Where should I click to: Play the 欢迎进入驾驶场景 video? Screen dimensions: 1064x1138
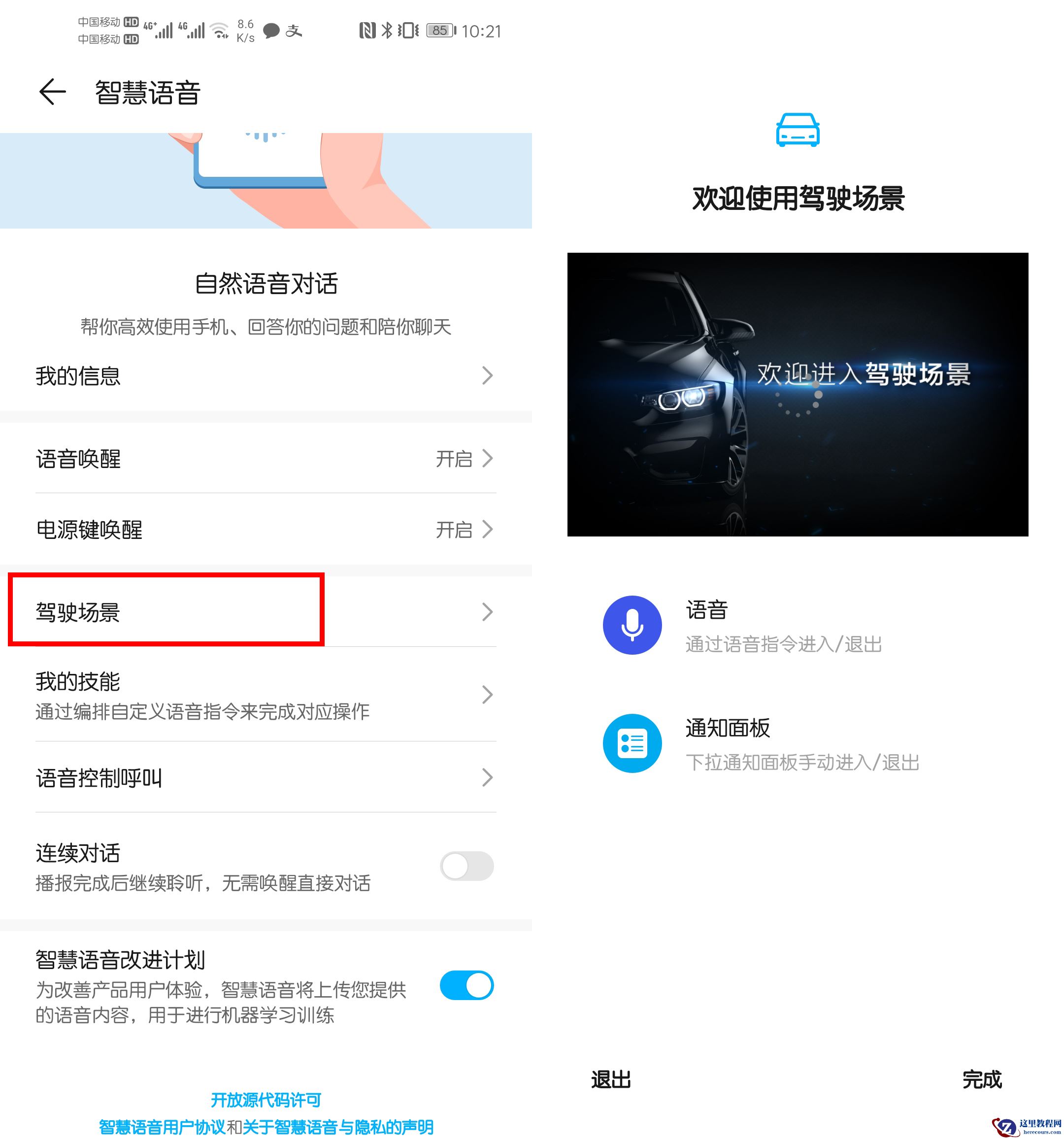pyautogui.click(x=798, y=395)
